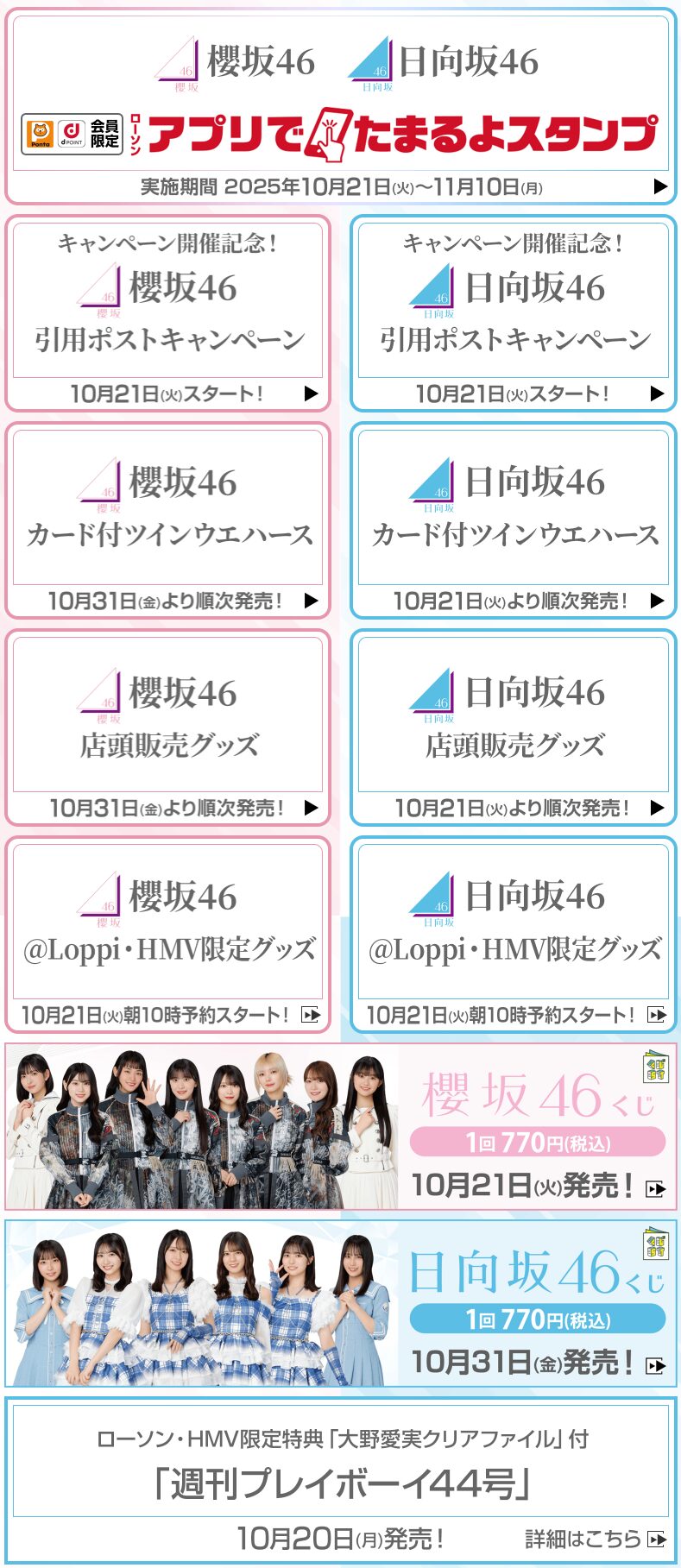This screenshot has height=1568, width=681.
Task: Open 日向坂46 引用ポストキャンペーン
Action: (x=514, y=312)
